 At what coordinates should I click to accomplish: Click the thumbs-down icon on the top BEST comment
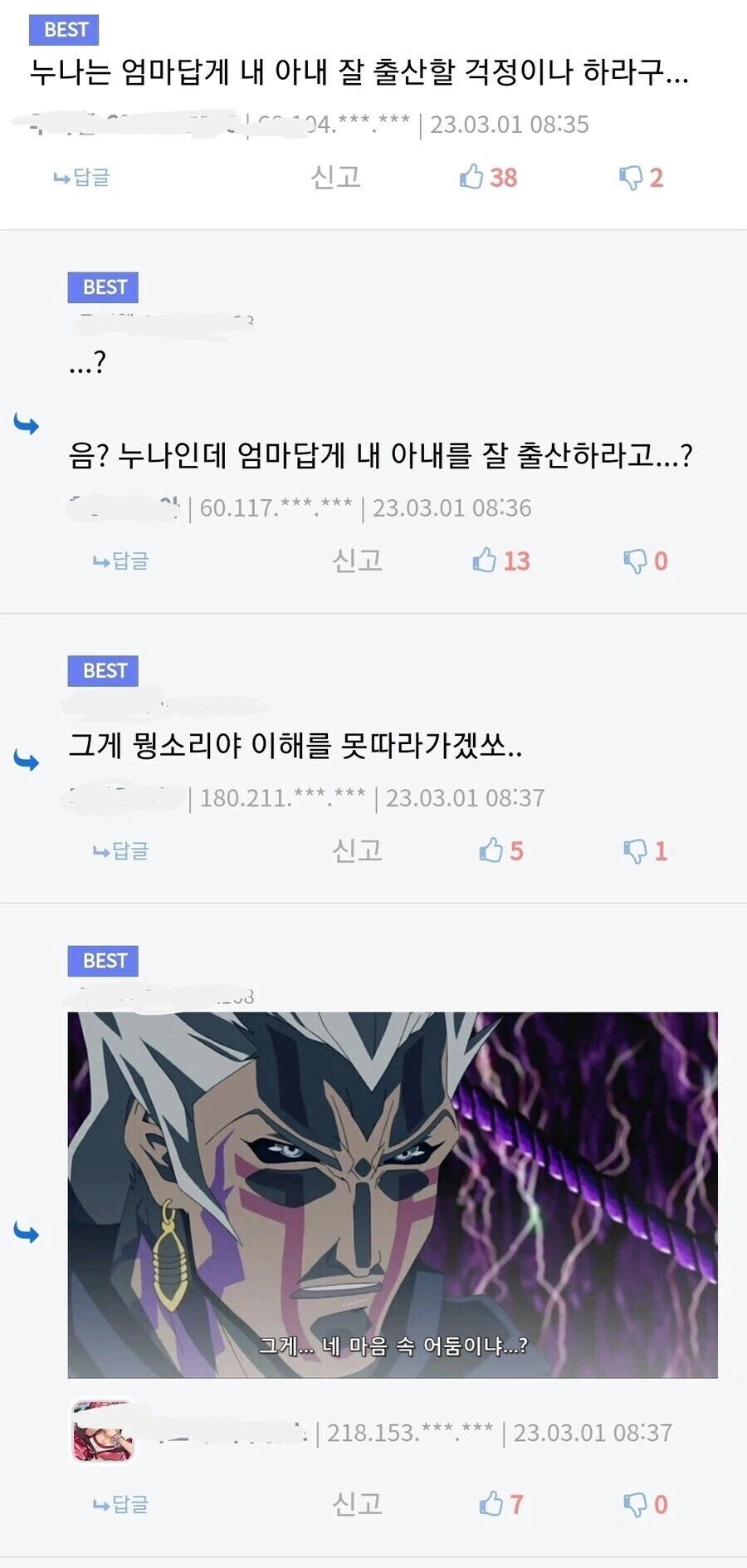click(632, 177)
